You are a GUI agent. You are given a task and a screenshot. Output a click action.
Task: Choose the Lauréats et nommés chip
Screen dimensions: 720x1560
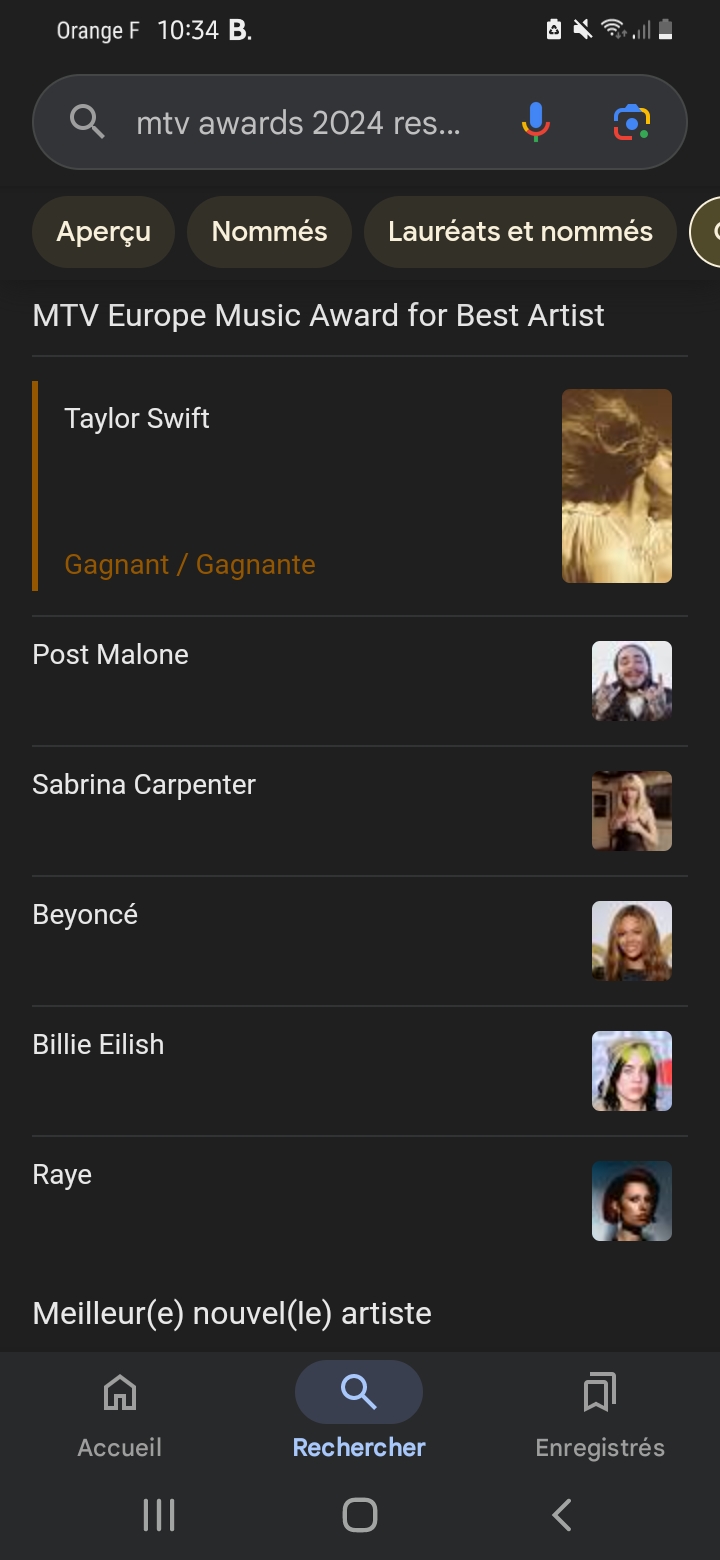coord(520,232)
